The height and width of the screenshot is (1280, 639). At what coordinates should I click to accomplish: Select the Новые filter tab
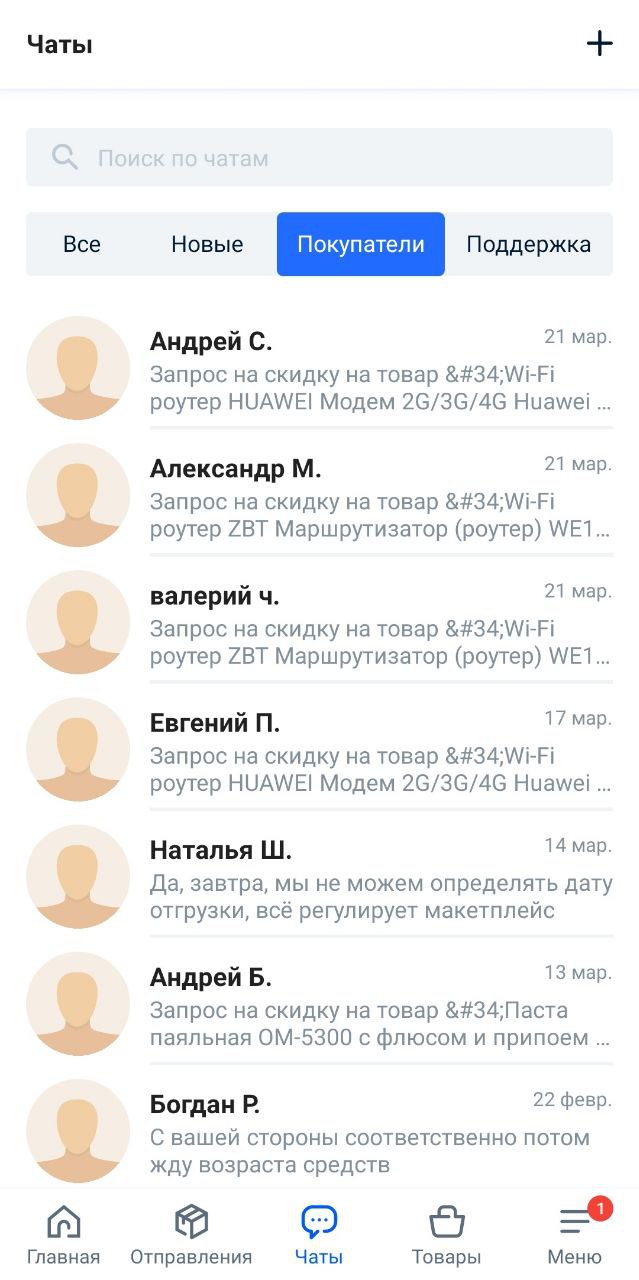point(207,244)
